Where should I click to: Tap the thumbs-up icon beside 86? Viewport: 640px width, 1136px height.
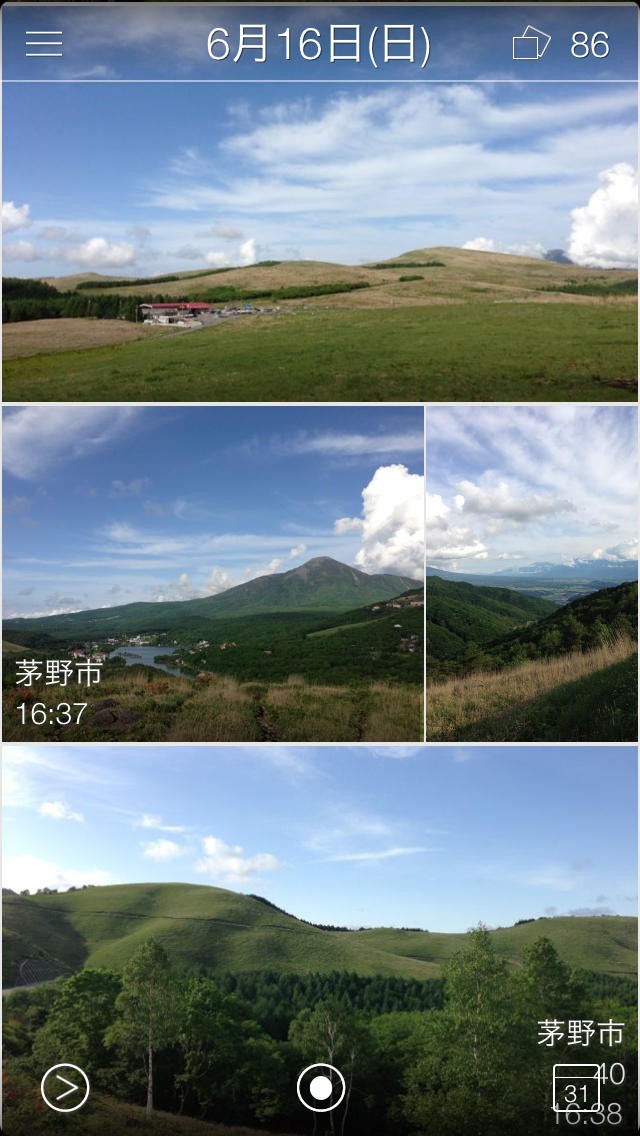coord(531,43)
